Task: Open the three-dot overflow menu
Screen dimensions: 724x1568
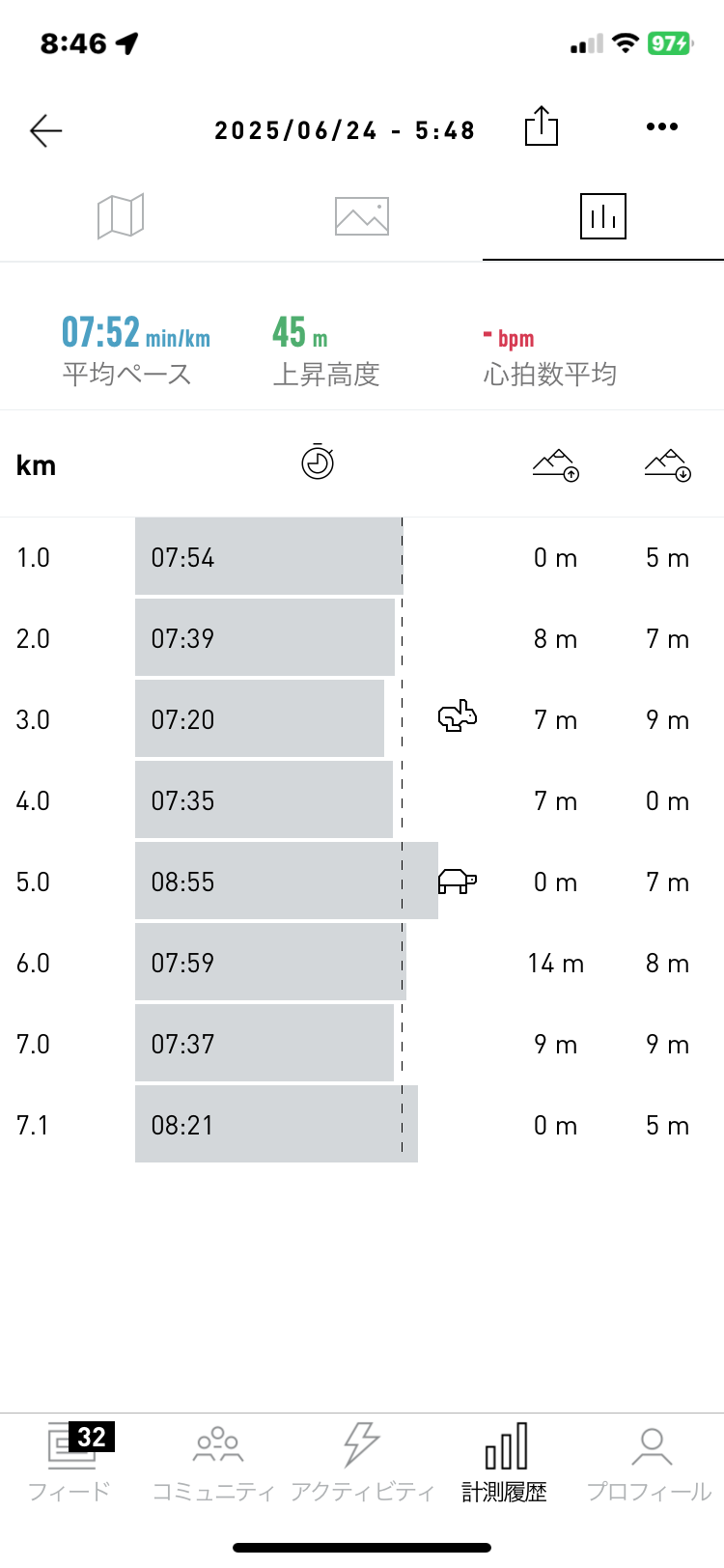Action: [662, 126]
